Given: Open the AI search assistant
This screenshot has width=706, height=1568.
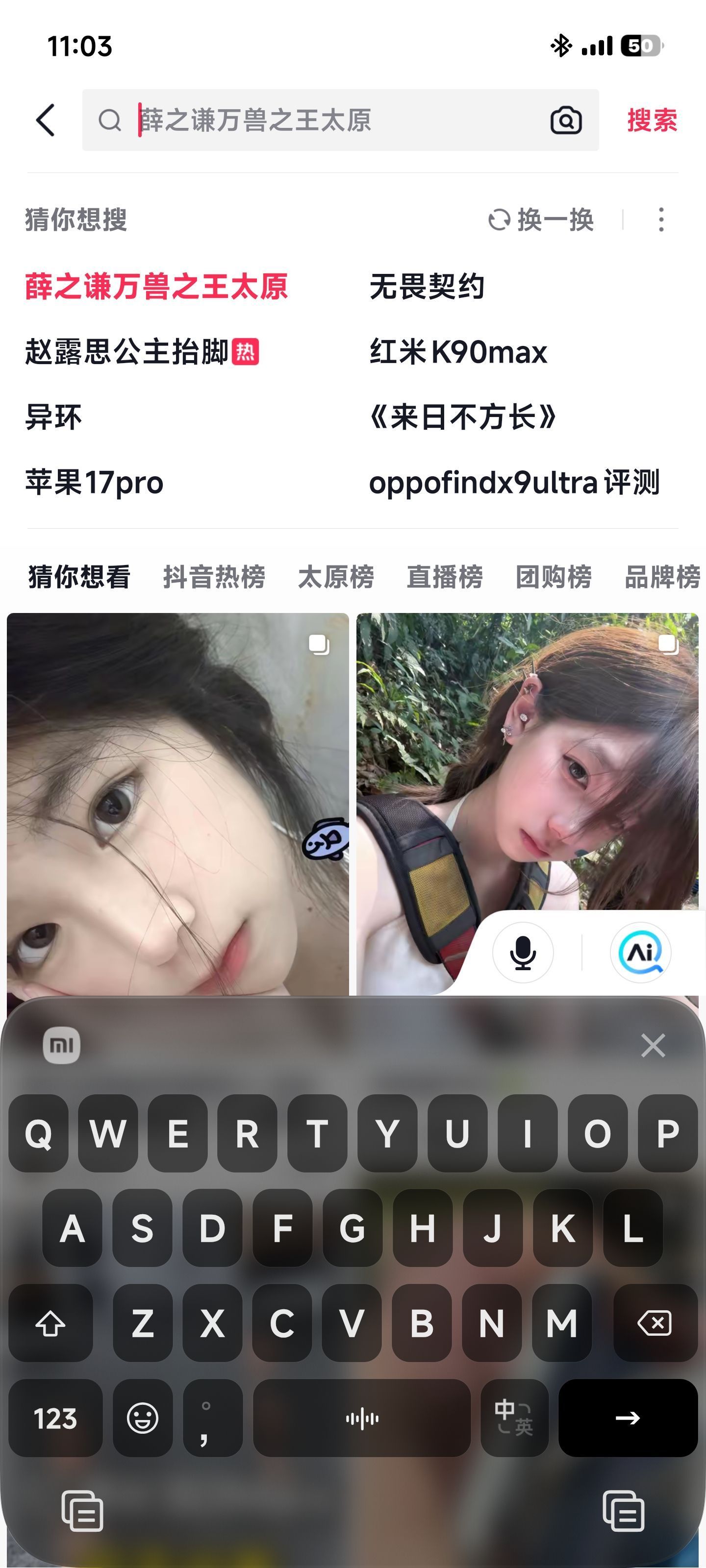Looking at the screenshot, I should (640, 952).
